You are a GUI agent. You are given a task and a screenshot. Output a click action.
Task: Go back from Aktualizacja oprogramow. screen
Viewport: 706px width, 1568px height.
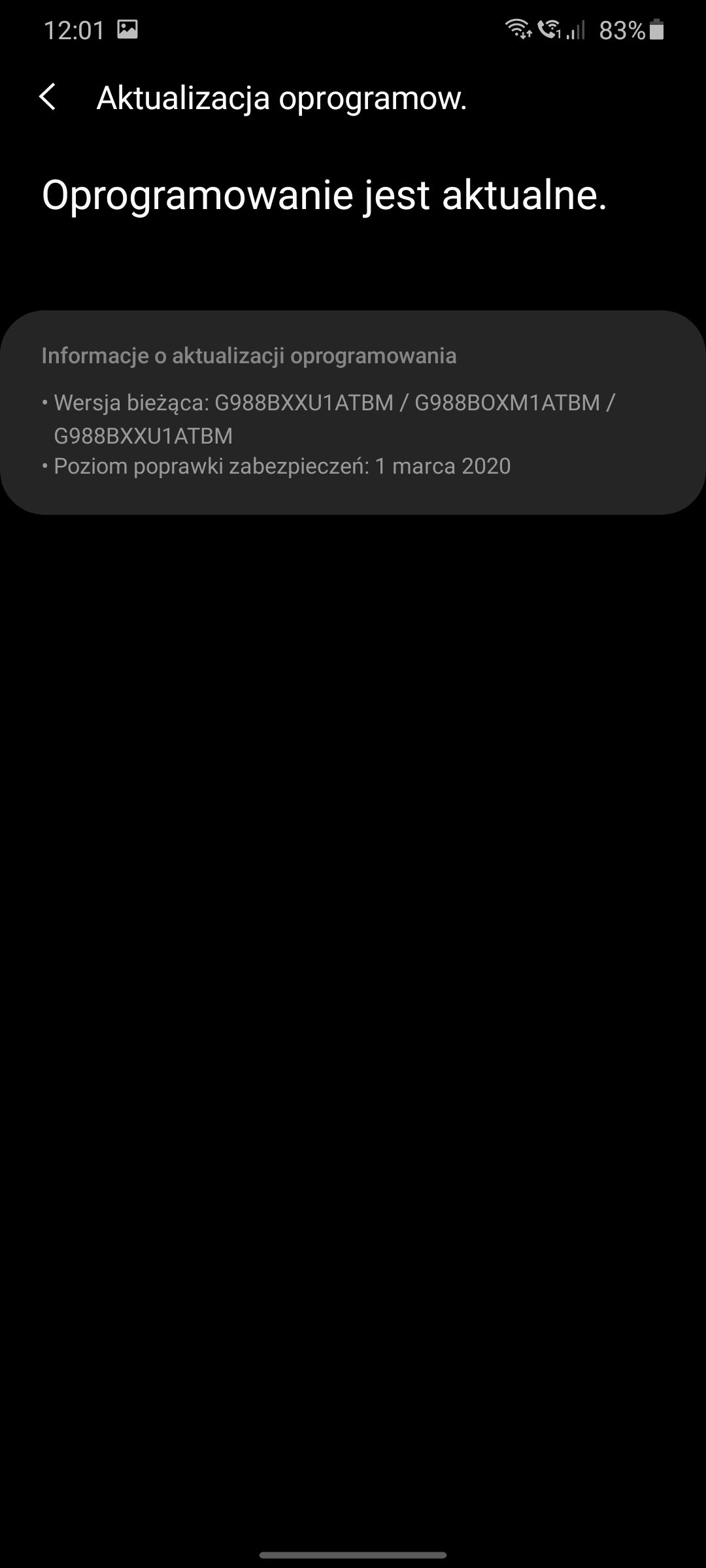(x=47, y=98)
